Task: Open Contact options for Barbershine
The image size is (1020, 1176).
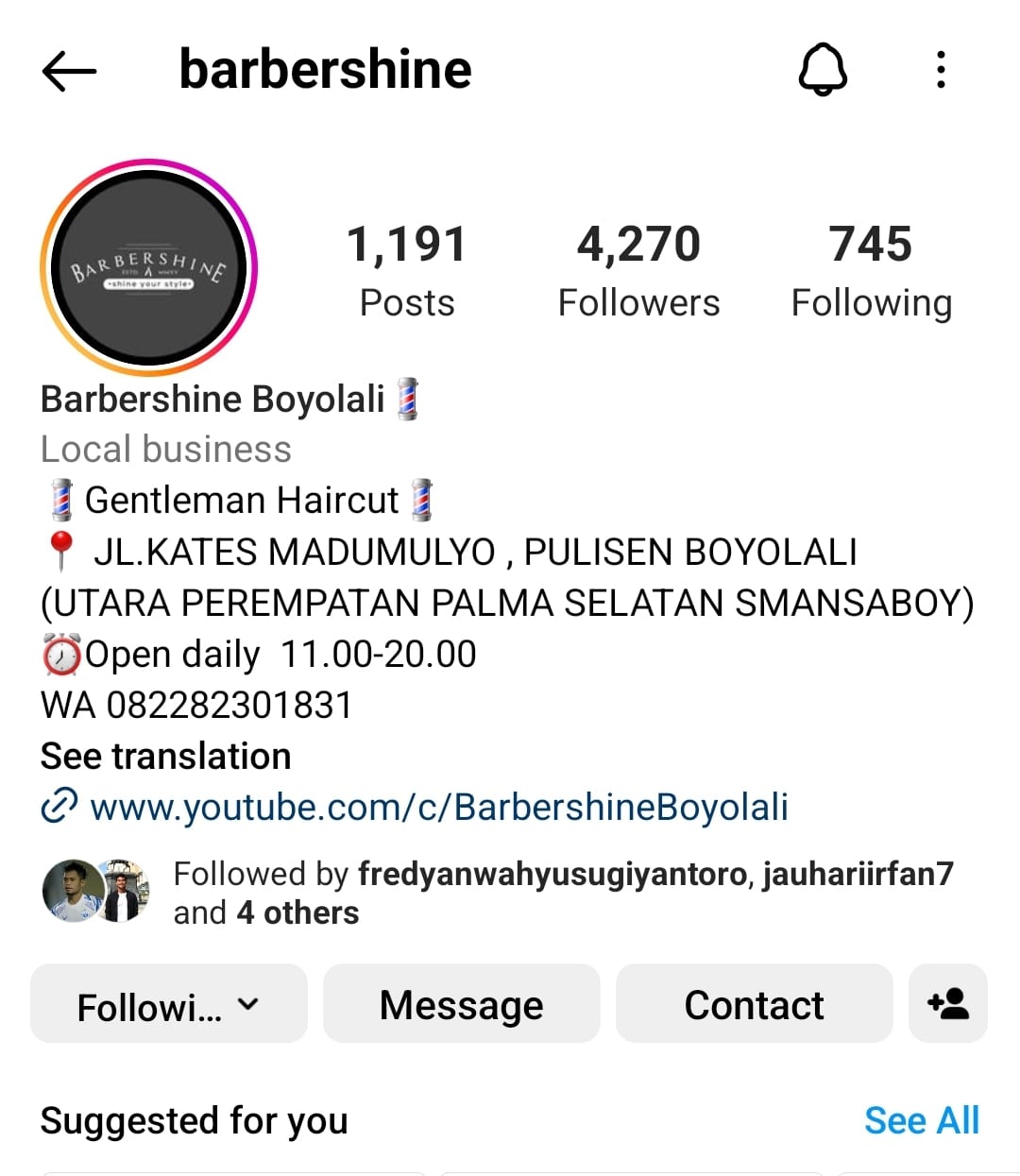Action: tap(754, 1004)
